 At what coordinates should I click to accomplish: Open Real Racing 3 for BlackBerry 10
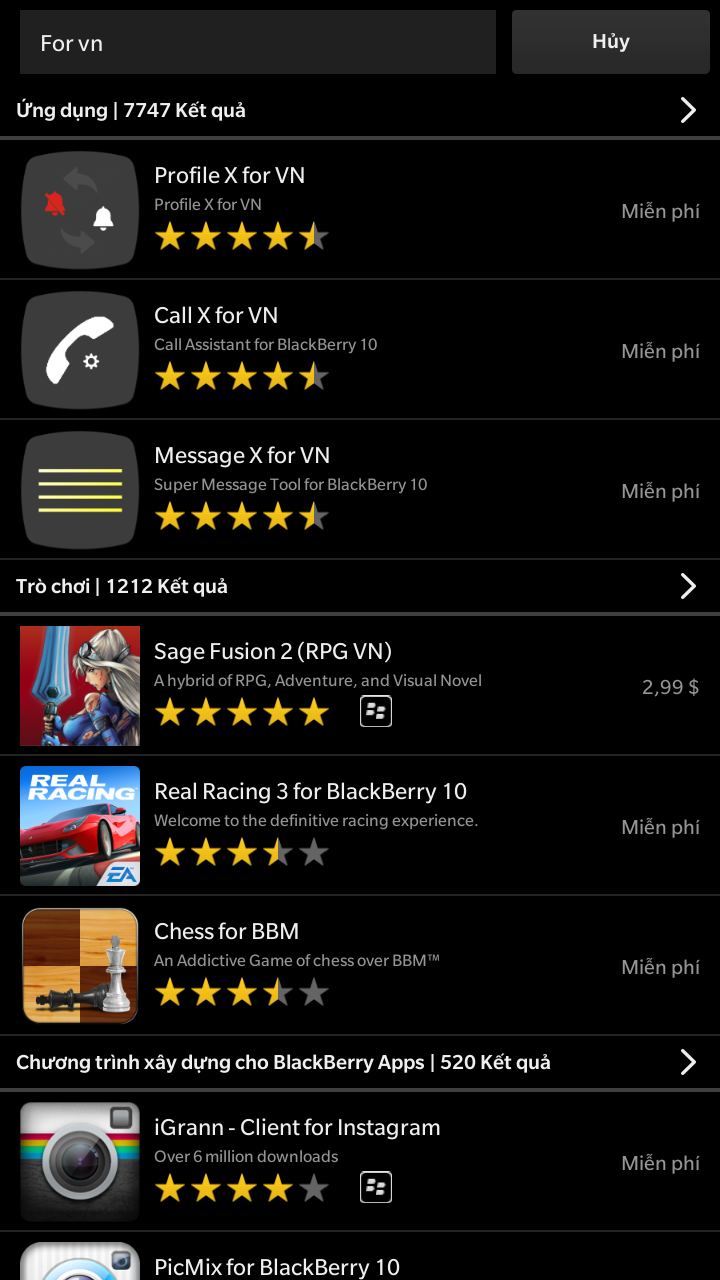[360, 826]
